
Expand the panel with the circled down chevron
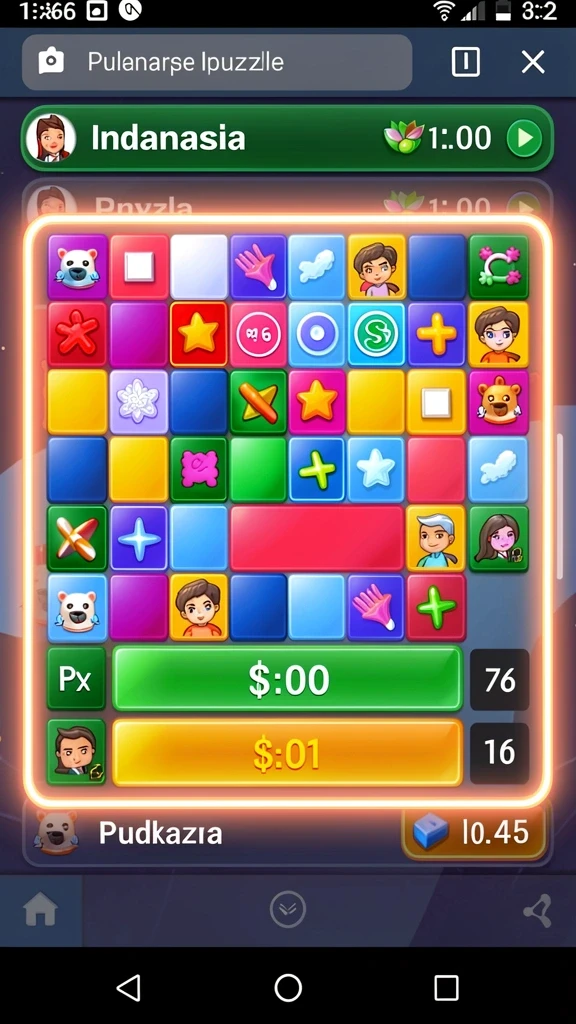tap(288, 909)
